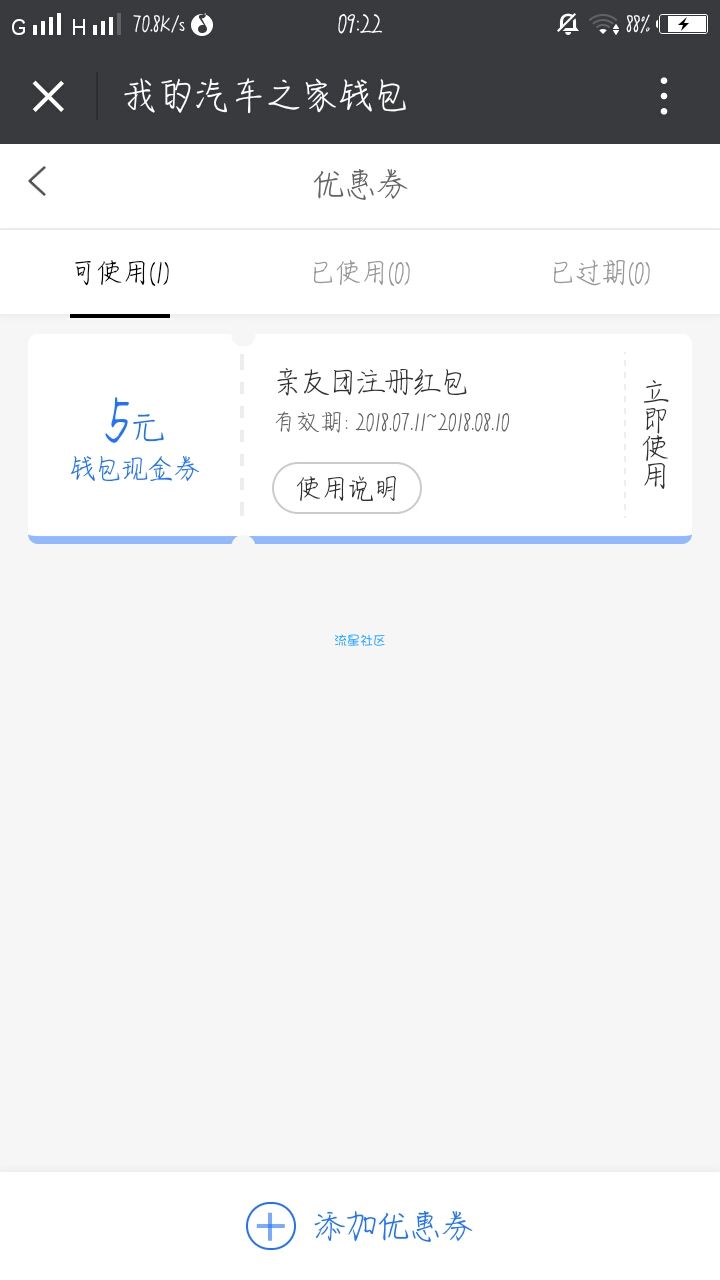Switch to the 已过期(0) tab
This screenshot has height=1280, width=720.
(x=601, y=272)
